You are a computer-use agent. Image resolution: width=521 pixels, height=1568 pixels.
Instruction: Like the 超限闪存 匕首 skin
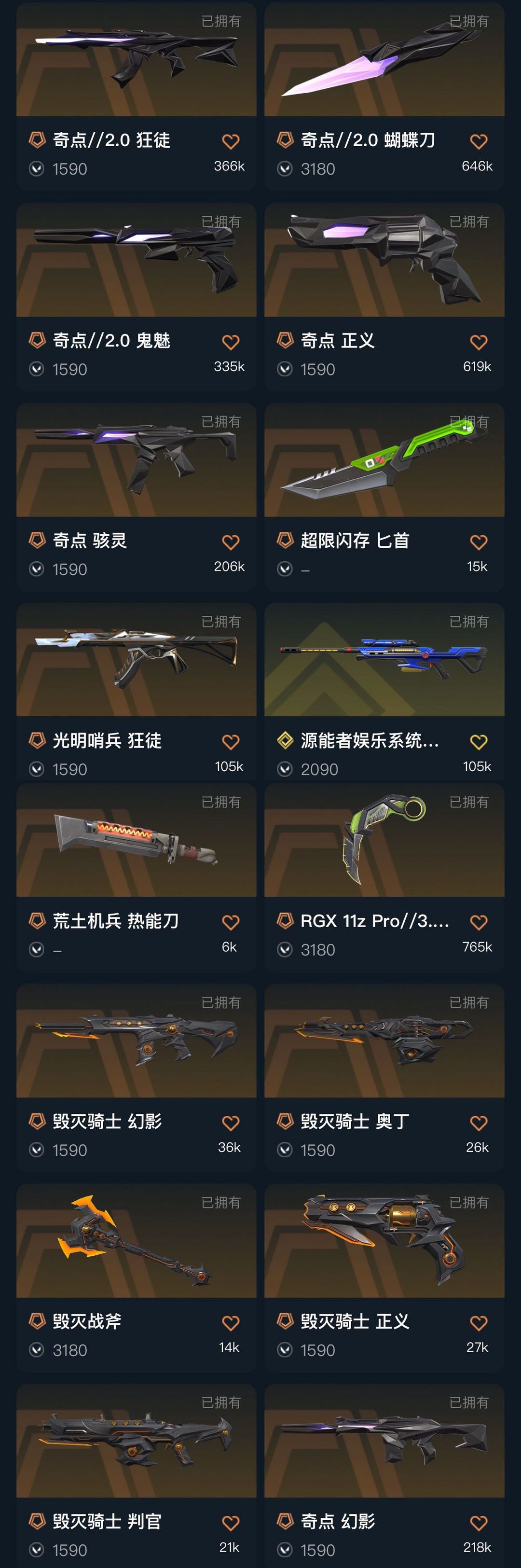coord(479,542)
